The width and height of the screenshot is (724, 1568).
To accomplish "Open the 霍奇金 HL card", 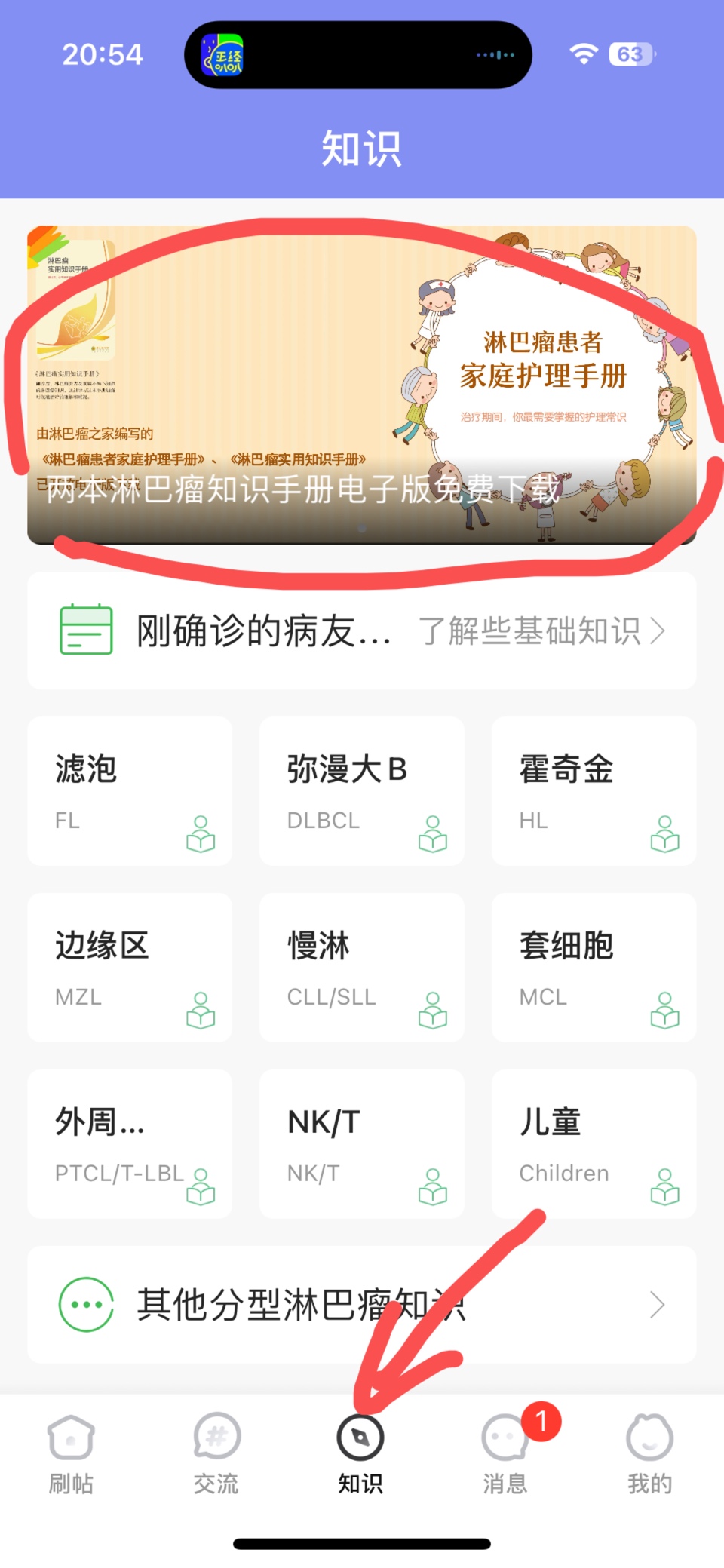I will 594,791.
